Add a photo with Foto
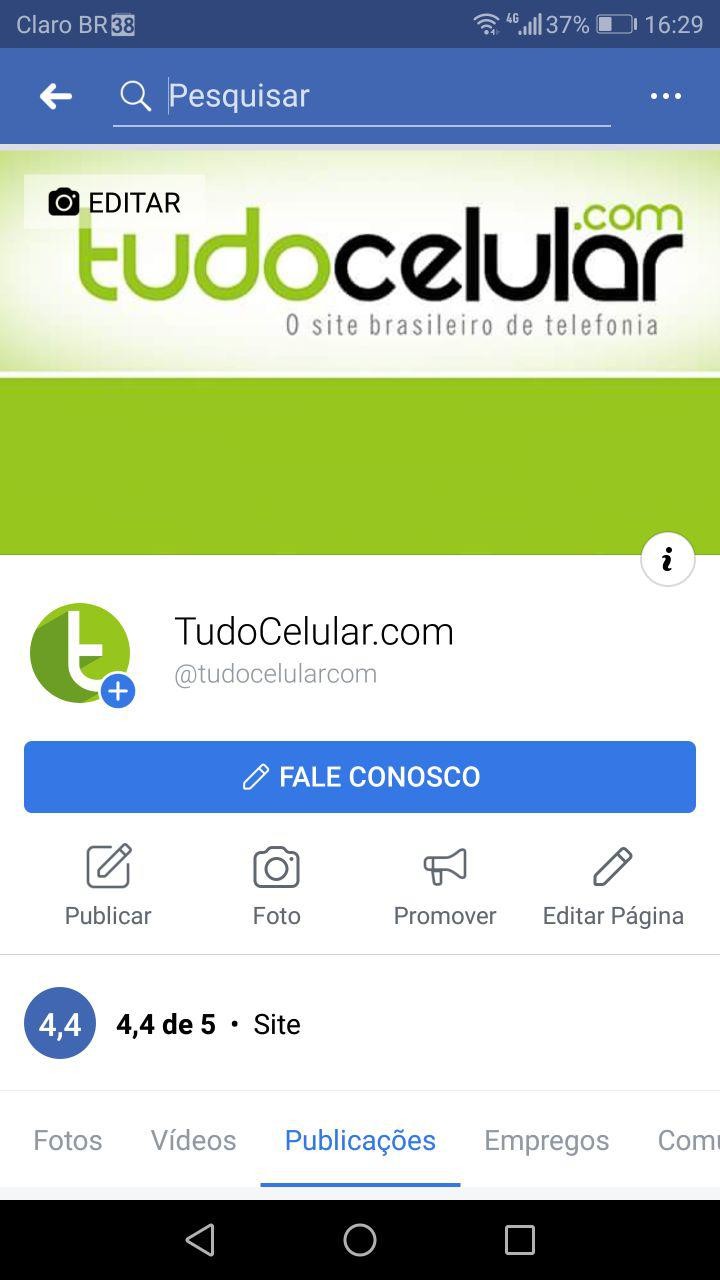Image resolution: width=720 pixels, height=1280 pixels. (x=276, y=885)
